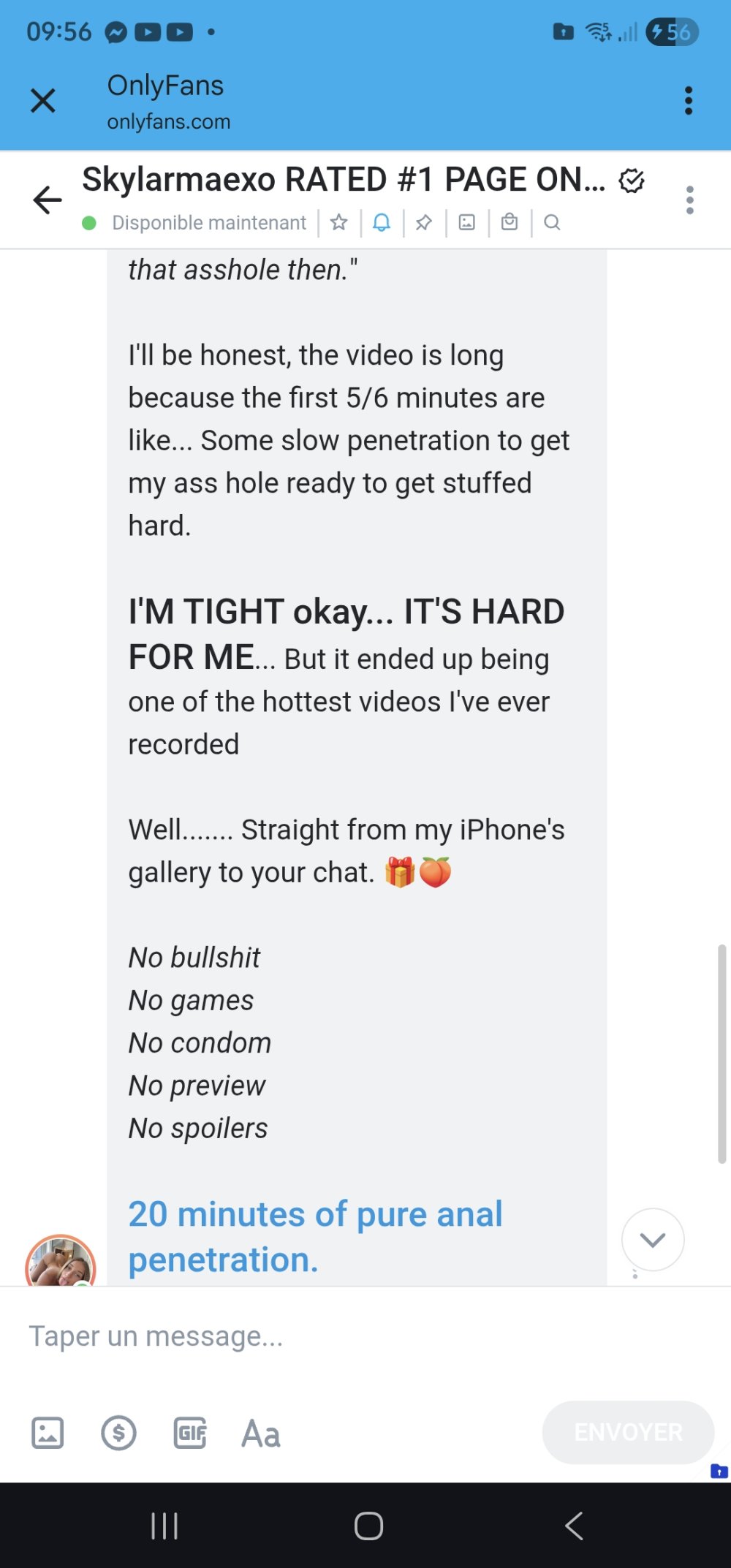The width and height of the screenshot is (731, 1568).
Task: Focus the 'Taper un message' field
Action: (x=292, y=1336)
